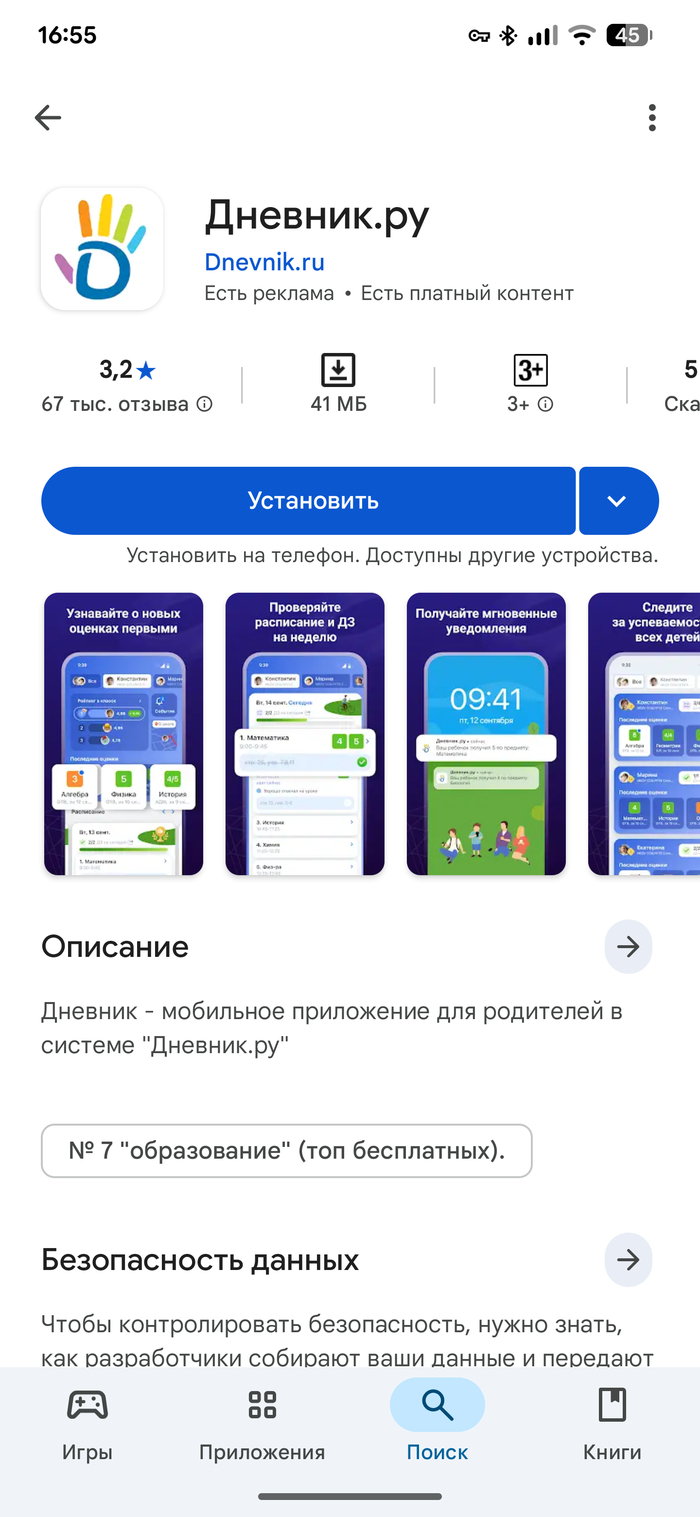Select the № 7 "образование" chip

pyautogui.click(x=286, y=1151)
